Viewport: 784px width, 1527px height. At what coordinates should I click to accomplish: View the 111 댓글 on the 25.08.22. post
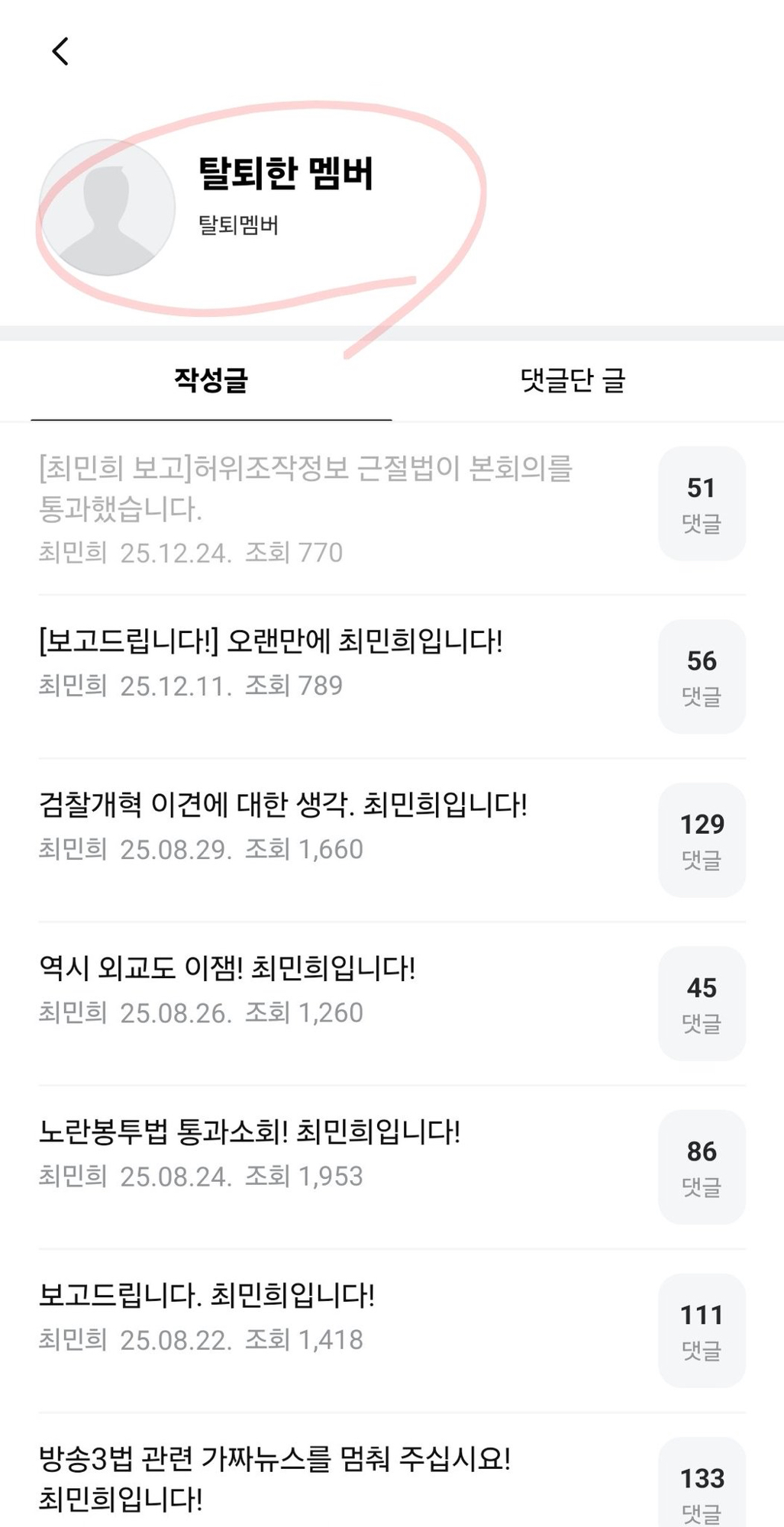coord(702,1330)
